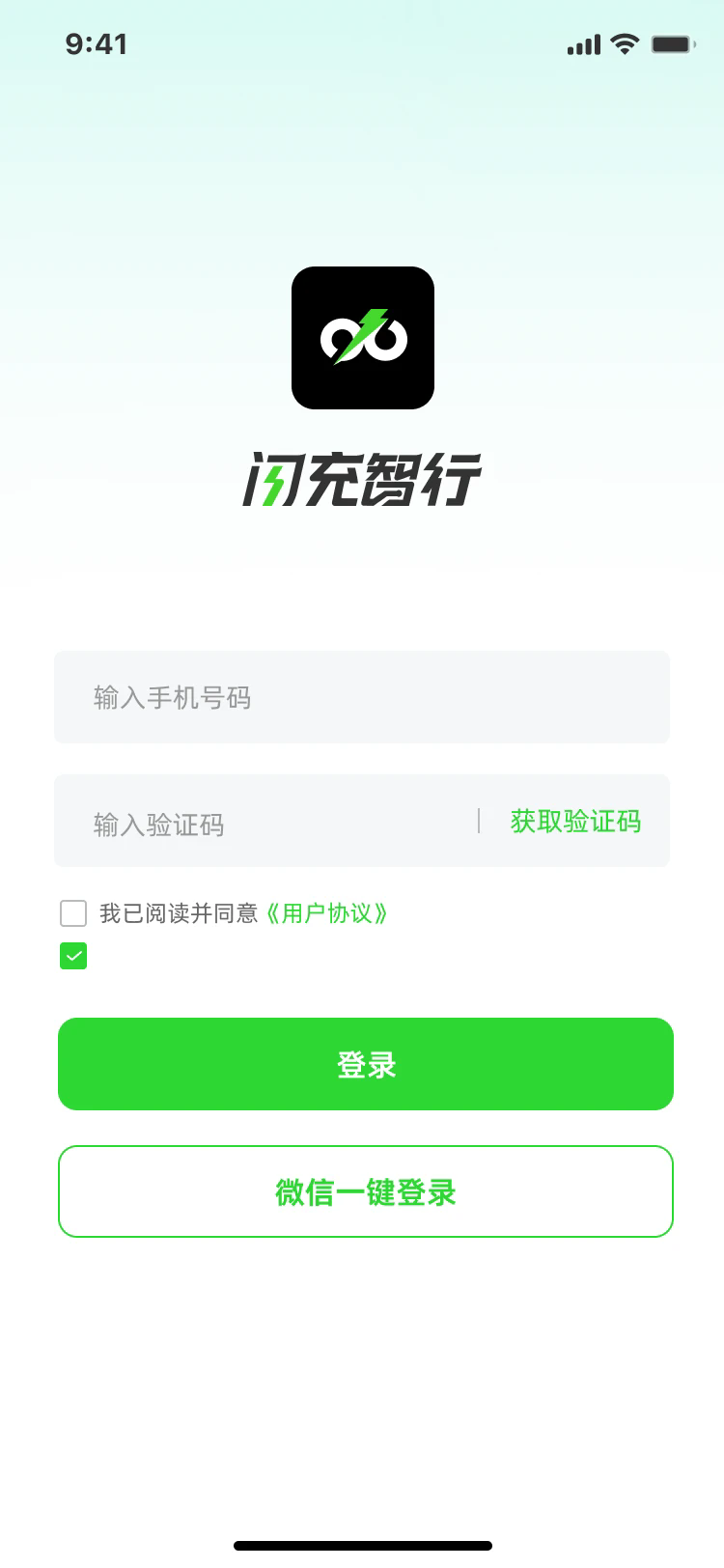Image resolution: width=724 pixels, height=1568 pixels.
Task: Tap the green 登录 button
Action: coord(365,1064)
